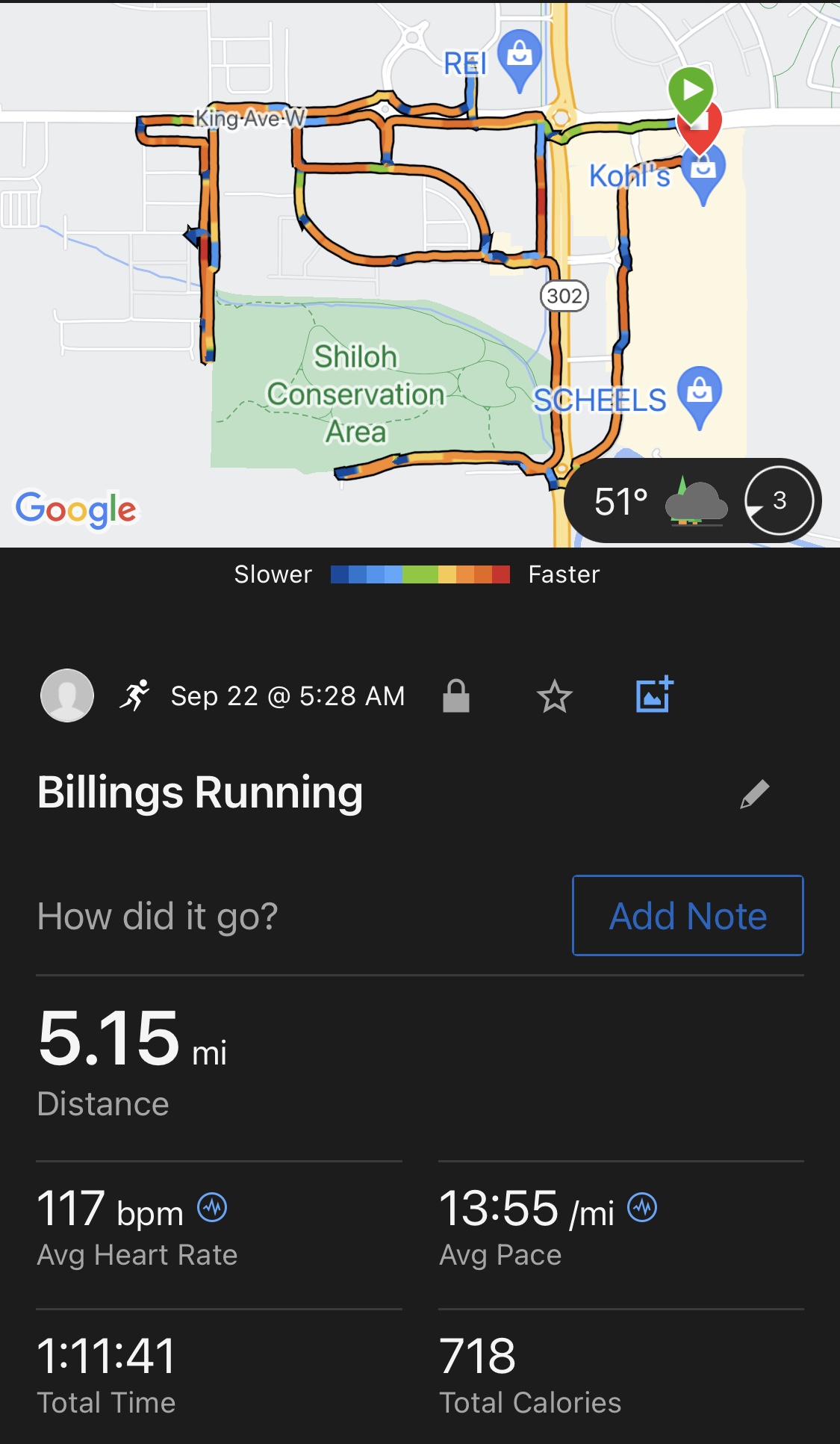The width and height of the screenshot is (840, 1444).
Task: Open the running route map
Action: (420, 275)
